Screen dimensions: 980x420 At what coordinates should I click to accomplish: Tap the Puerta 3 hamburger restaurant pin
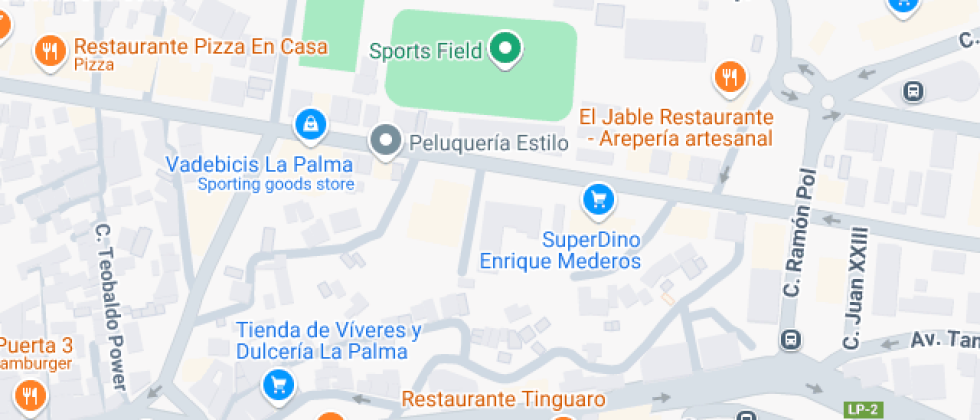30,395
